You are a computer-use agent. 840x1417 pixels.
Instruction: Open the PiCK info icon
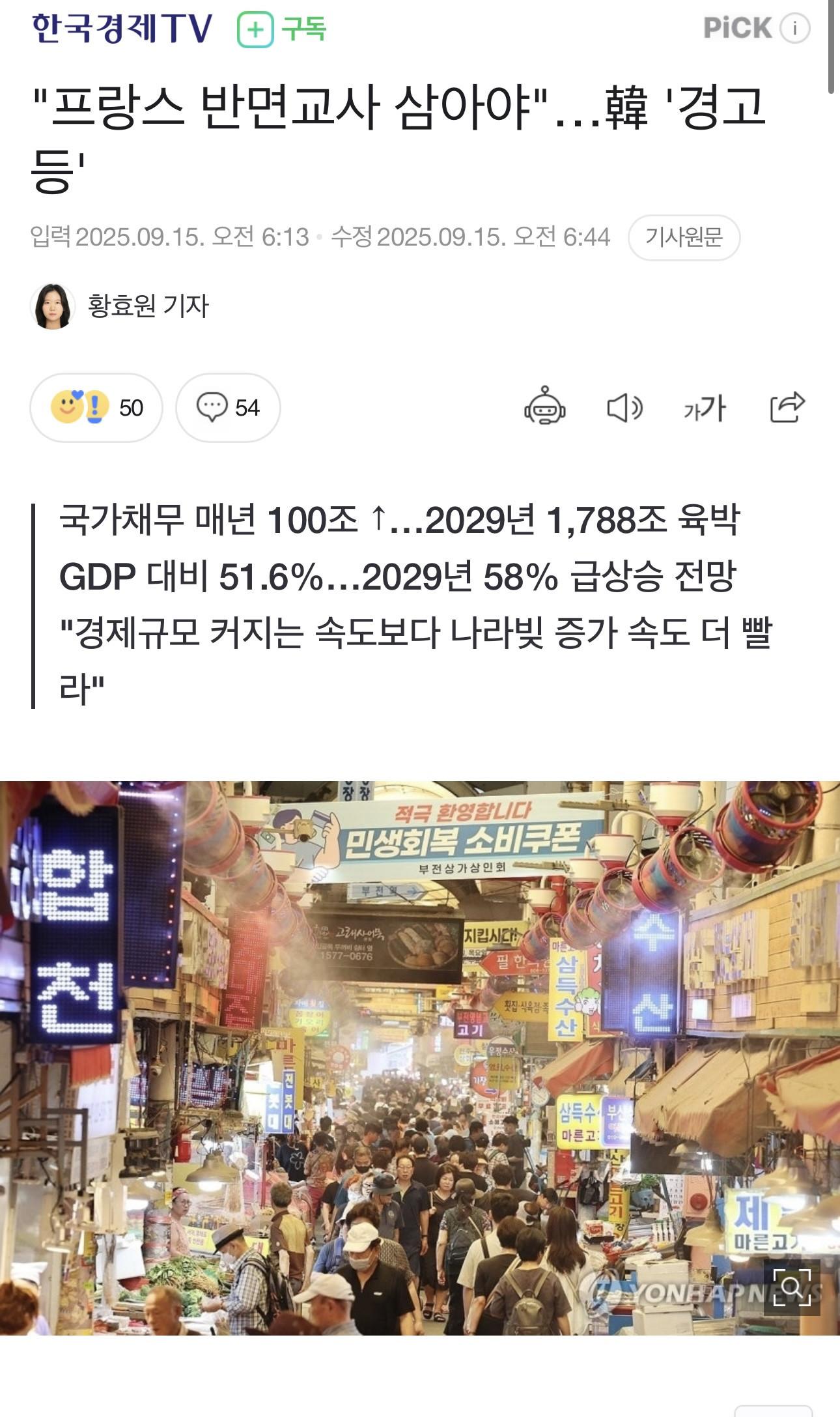click(794, 29)
